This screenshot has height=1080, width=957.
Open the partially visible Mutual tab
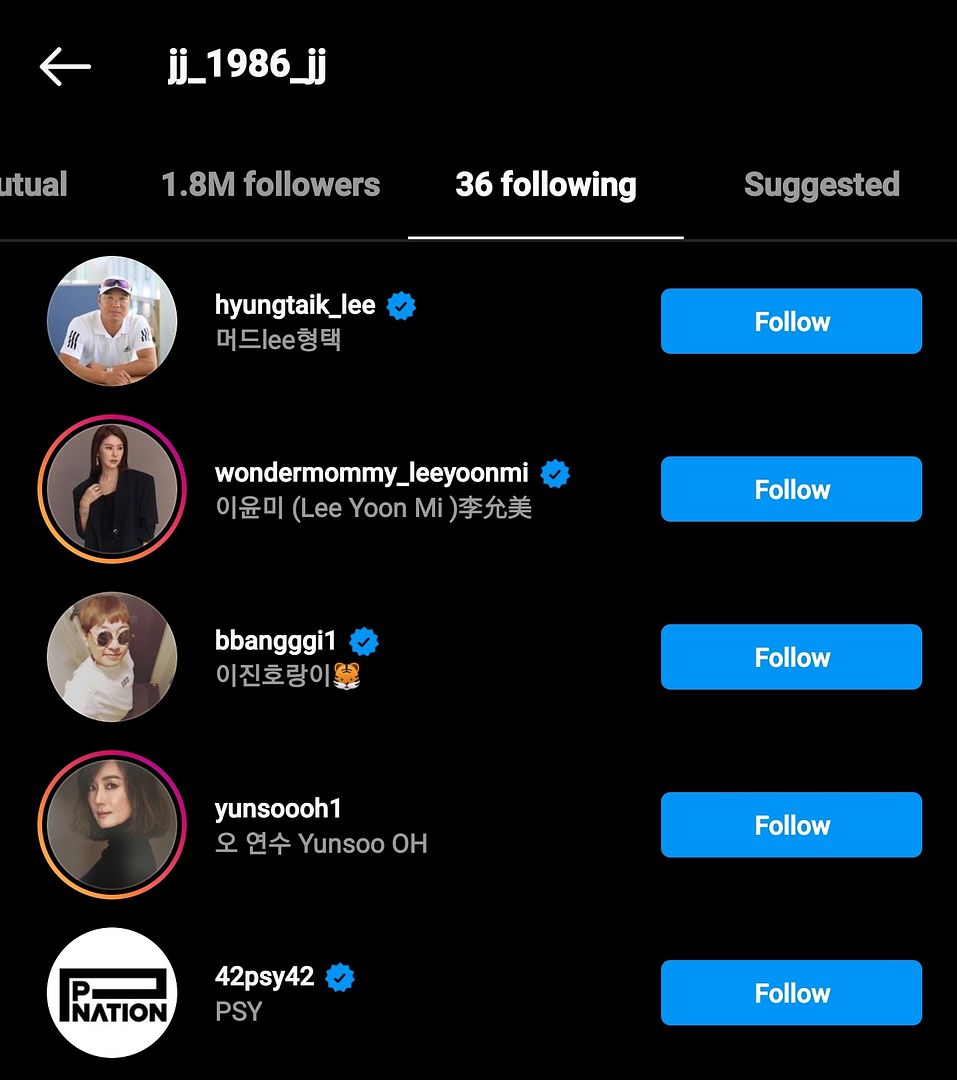(x=33, y=185)
